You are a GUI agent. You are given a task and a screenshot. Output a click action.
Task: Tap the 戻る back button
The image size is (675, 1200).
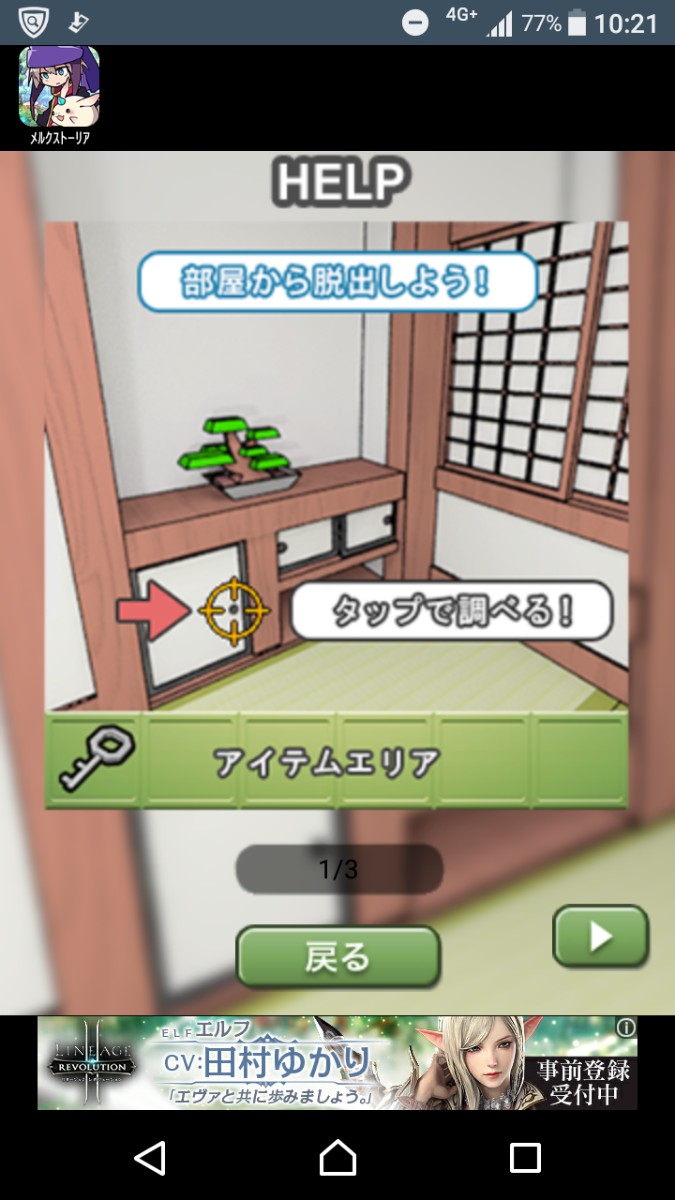(x=338, y=957)
